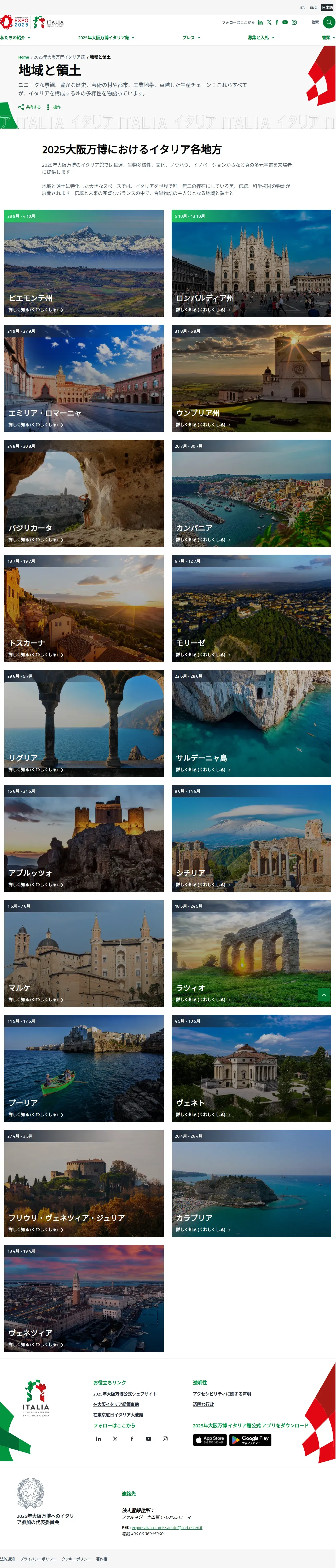
Task: Go to Home via the breadcrumb
Action: pyautogui.click(x=24, y=57)
